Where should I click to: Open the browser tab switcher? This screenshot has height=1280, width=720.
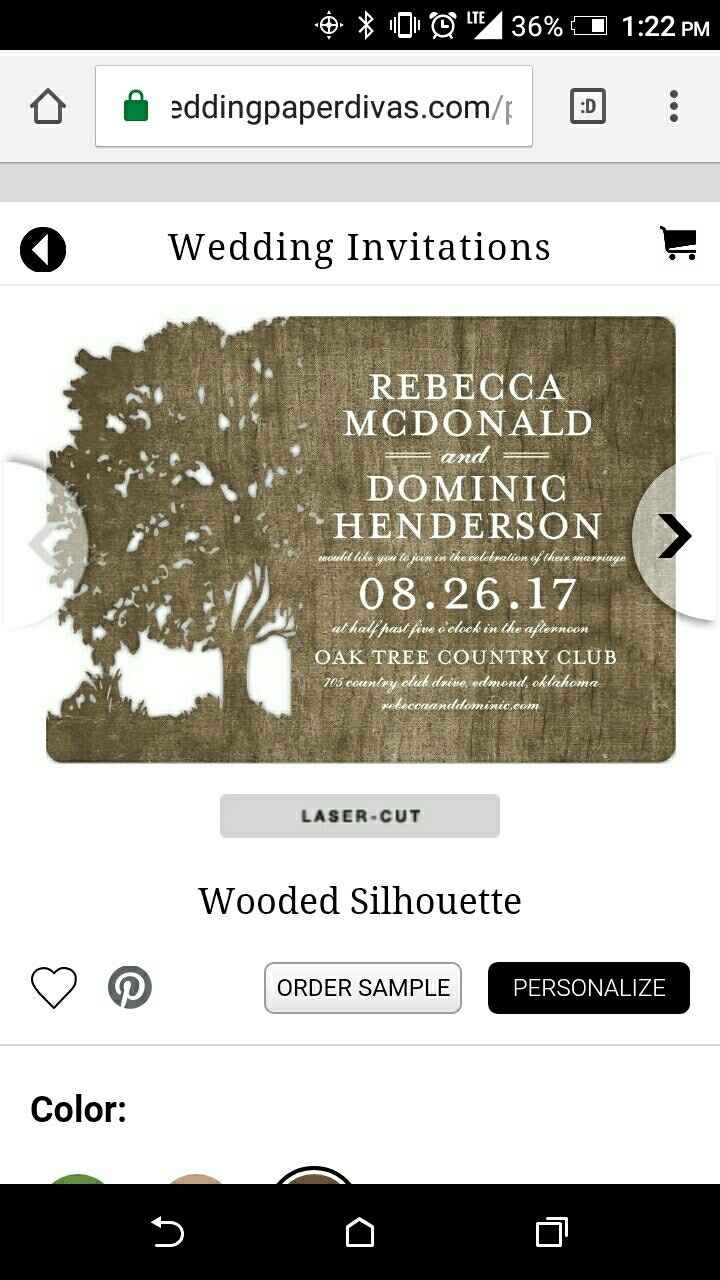point(588,107)
